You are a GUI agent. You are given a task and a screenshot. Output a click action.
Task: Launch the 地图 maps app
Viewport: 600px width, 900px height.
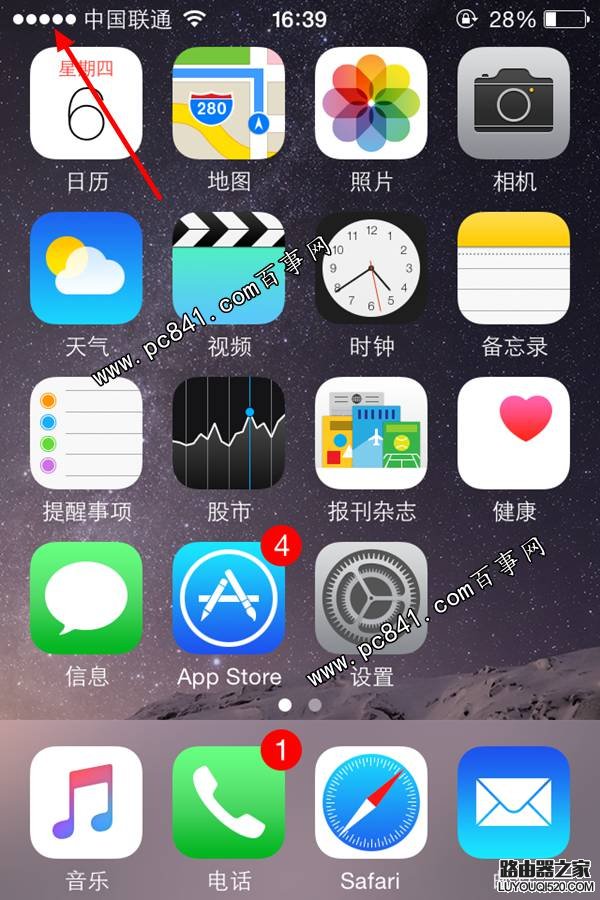coord(229,103)
